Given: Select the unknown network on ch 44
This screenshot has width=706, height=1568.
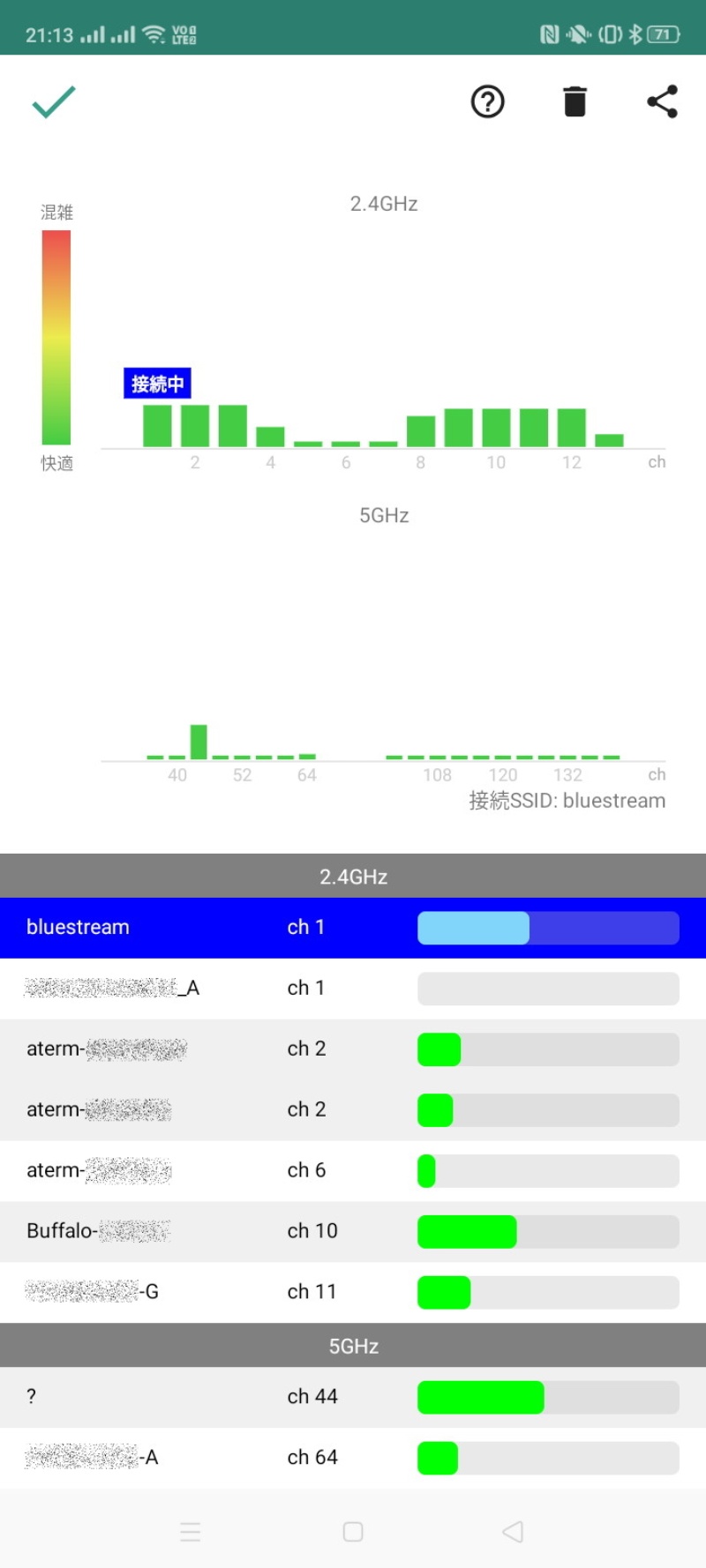Looking at the screenshot, I should tap(353, 1397).
